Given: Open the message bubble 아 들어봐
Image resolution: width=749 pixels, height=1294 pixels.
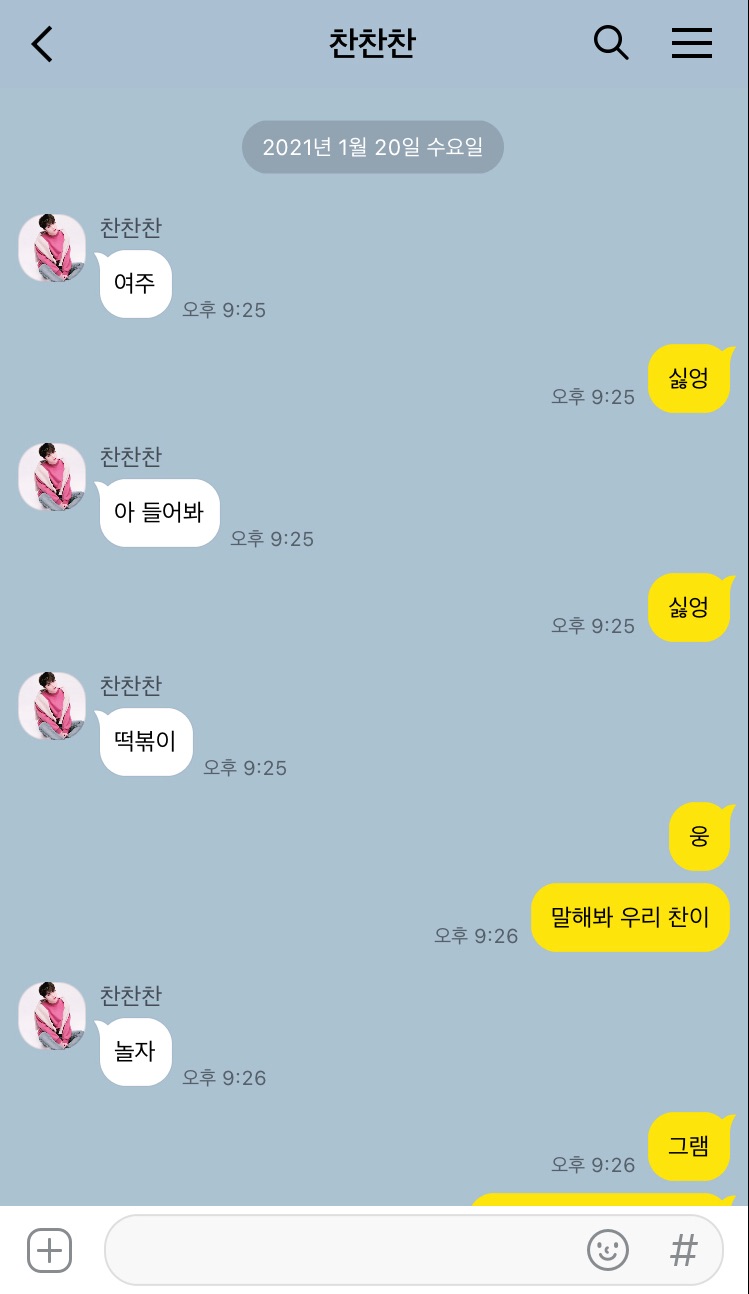Looking at the screenshot, I should (158, 512).
